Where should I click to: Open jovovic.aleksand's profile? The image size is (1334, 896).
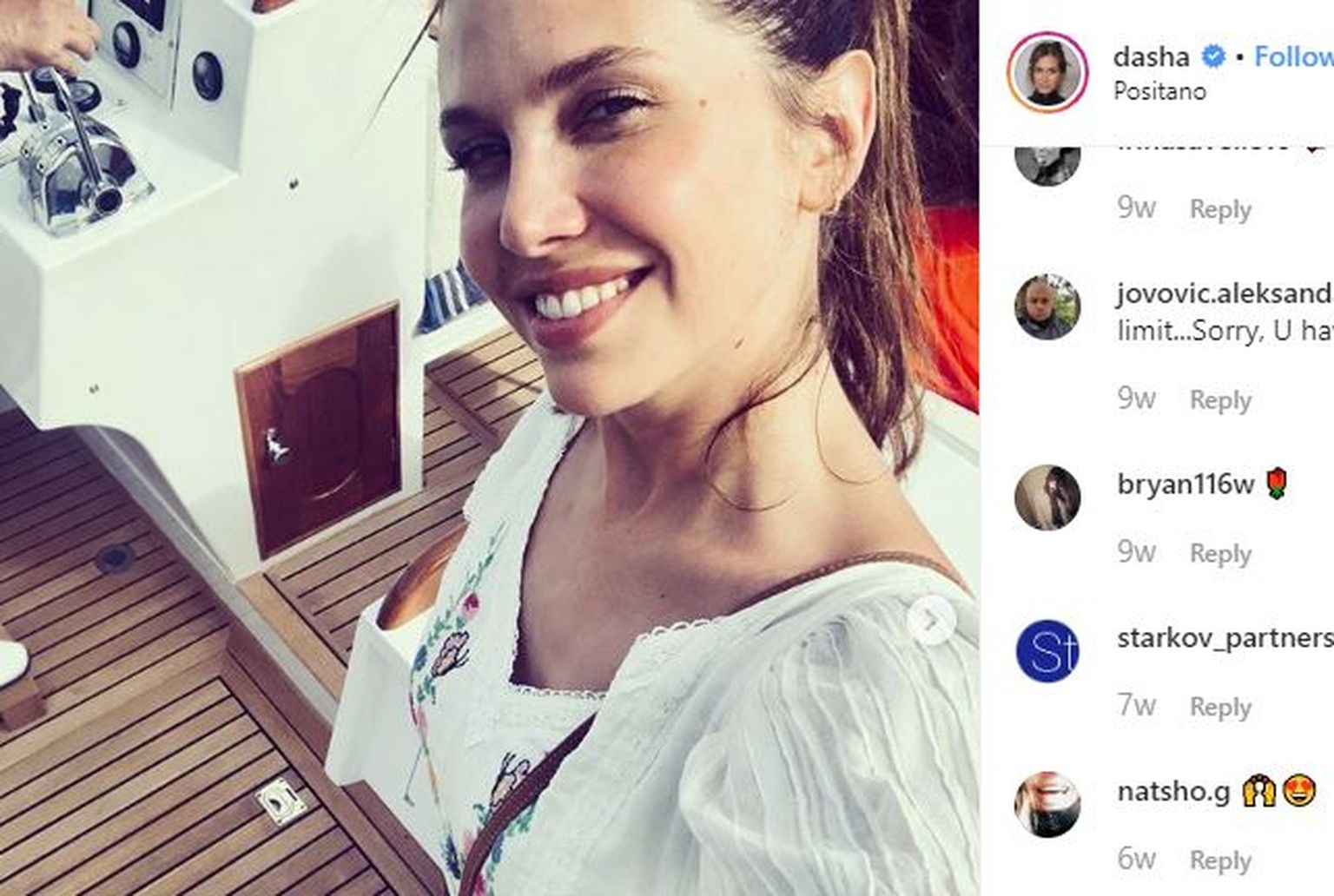pos(1223,293)
